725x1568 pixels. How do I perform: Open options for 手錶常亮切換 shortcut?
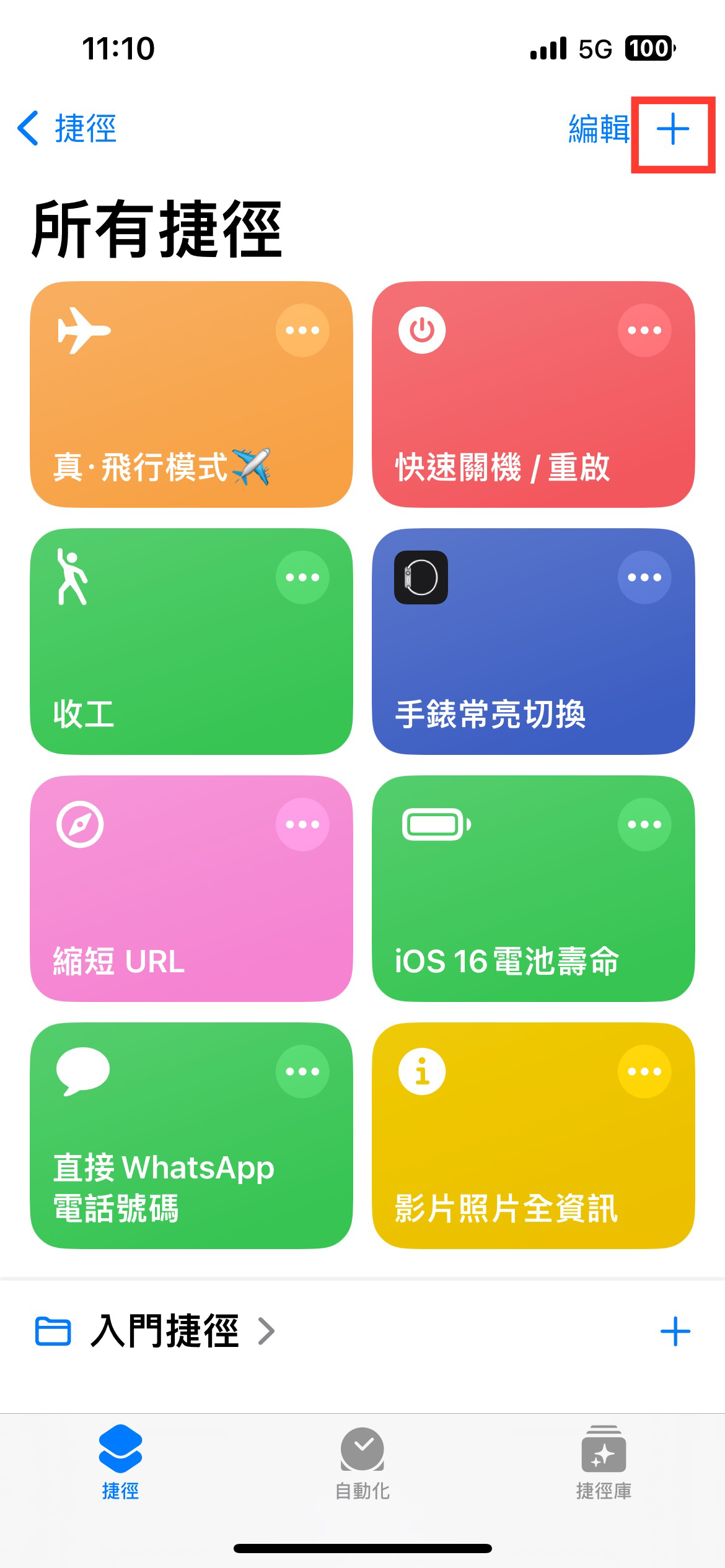click(x=644, y=577)
